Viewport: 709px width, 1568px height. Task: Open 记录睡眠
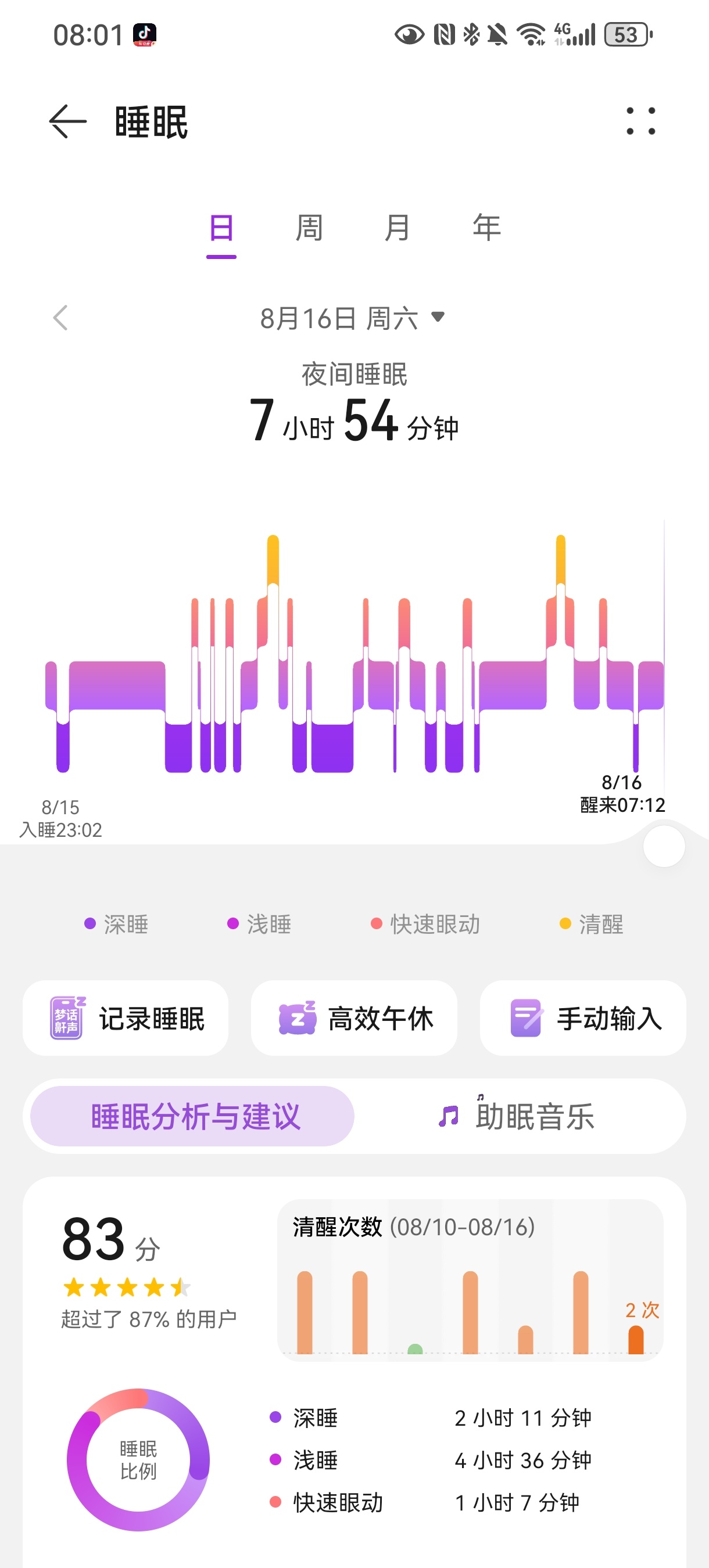(126, 1017)
